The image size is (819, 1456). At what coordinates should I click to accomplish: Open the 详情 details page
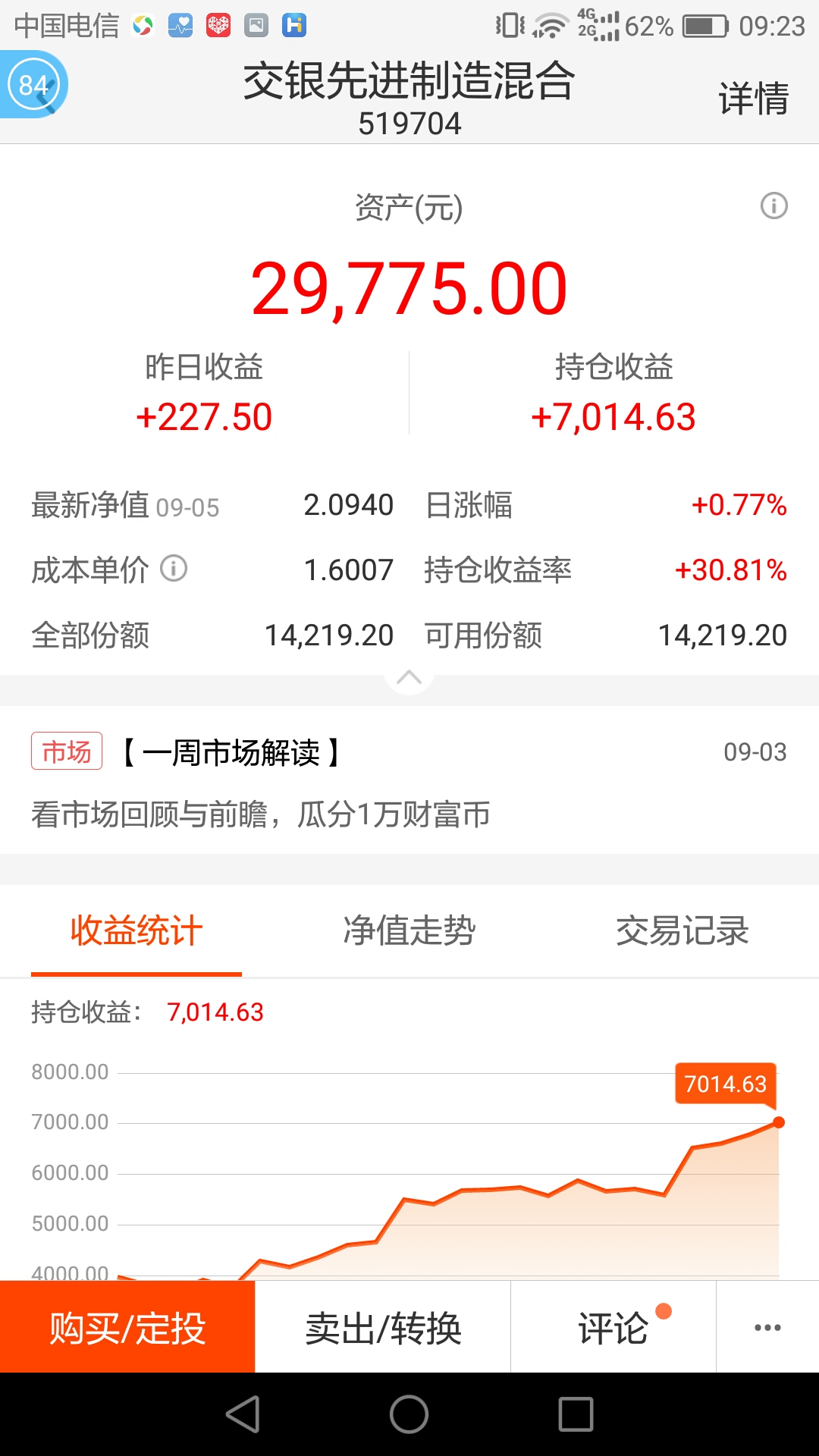click(x=753, y=99)
